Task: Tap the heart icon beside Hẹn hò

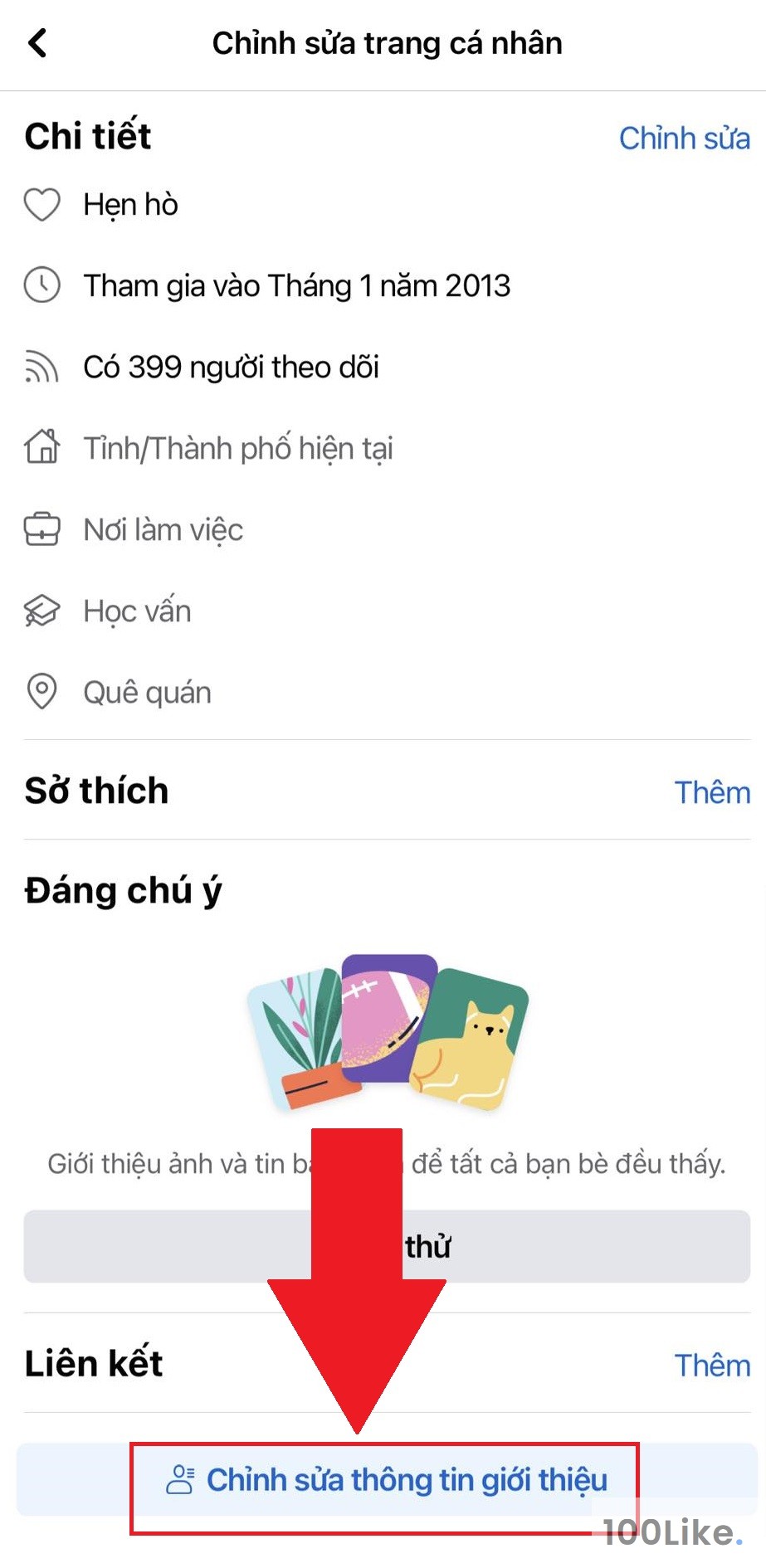Action: point(42,204)
